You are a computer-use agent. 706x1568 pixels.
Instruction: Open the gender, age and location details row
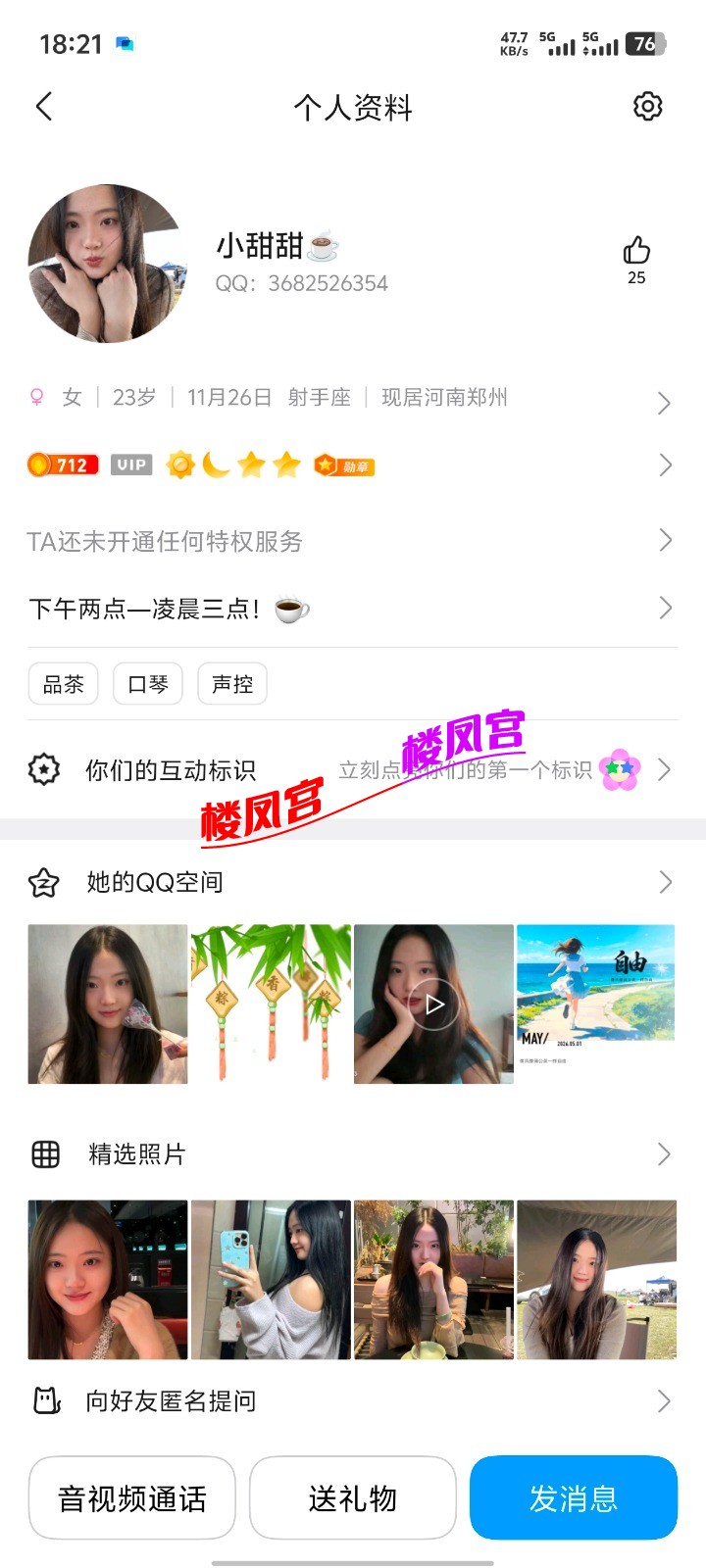(352, 398)
